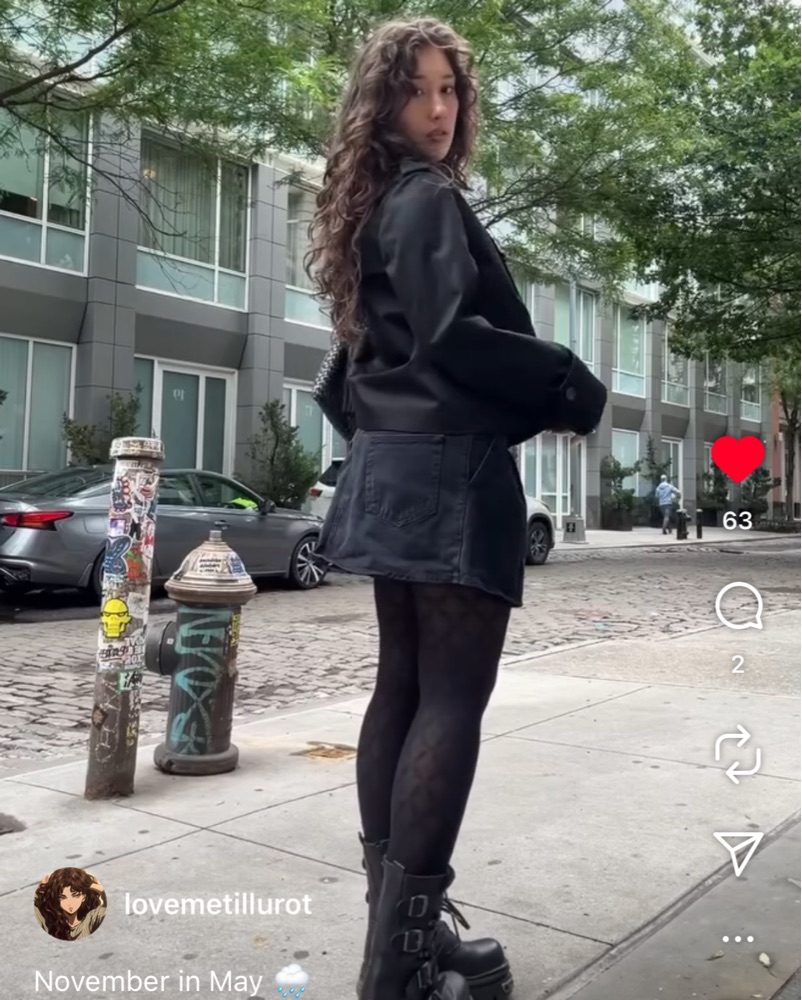Share reel with paper plane icon
The width and height of the screenshot is (802, 1000).
click(x=738, y=852)
